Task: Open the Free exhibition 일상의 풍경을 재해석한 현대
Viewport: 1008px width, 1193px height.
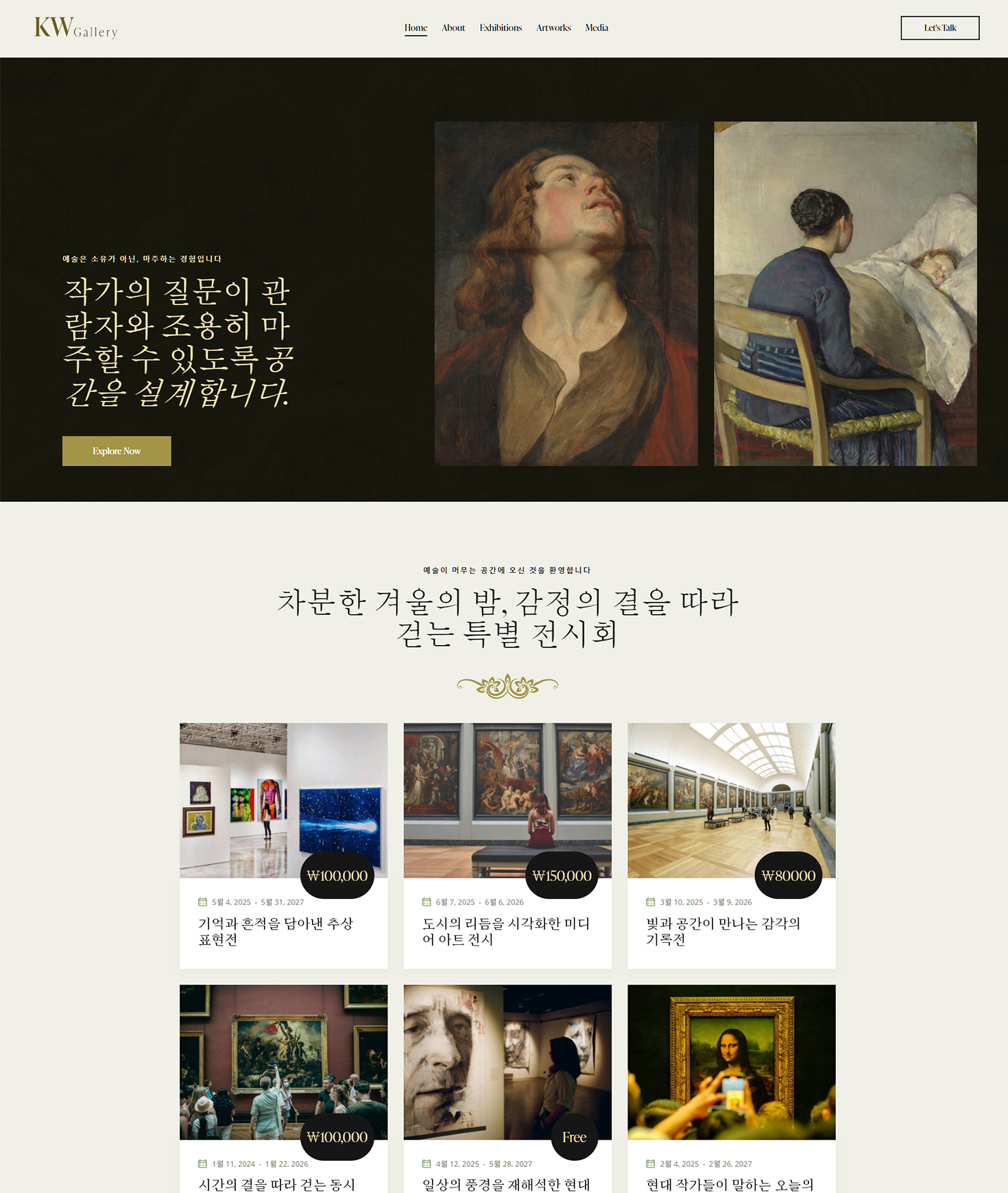Action: [506, 1184]
